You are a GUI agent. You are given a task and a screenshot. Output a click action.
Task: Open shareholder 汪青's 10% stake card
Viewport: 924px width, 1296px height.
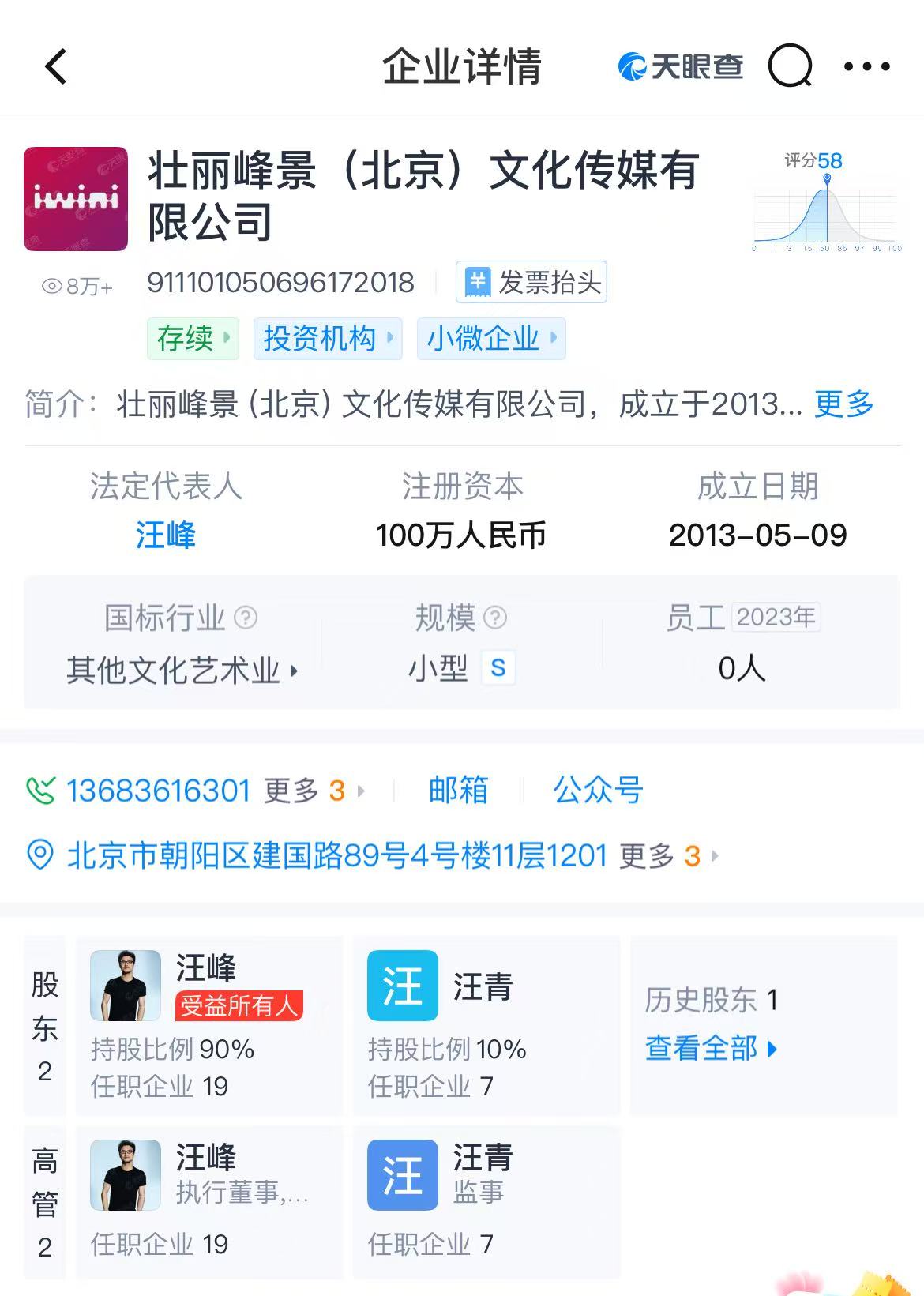coord(486,1025)
